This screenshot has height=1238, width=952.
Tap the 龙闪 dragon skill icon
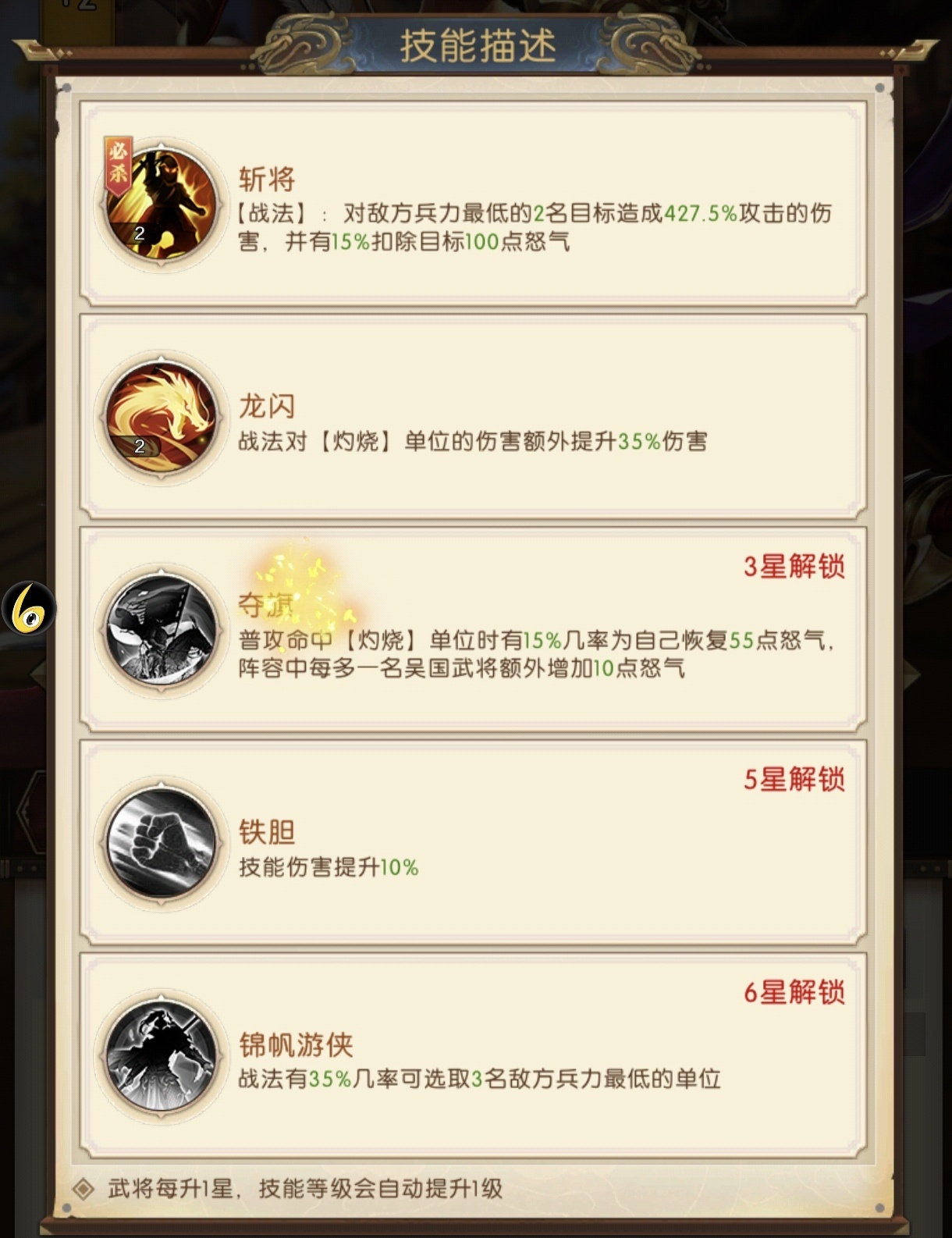tap(161, 418)
